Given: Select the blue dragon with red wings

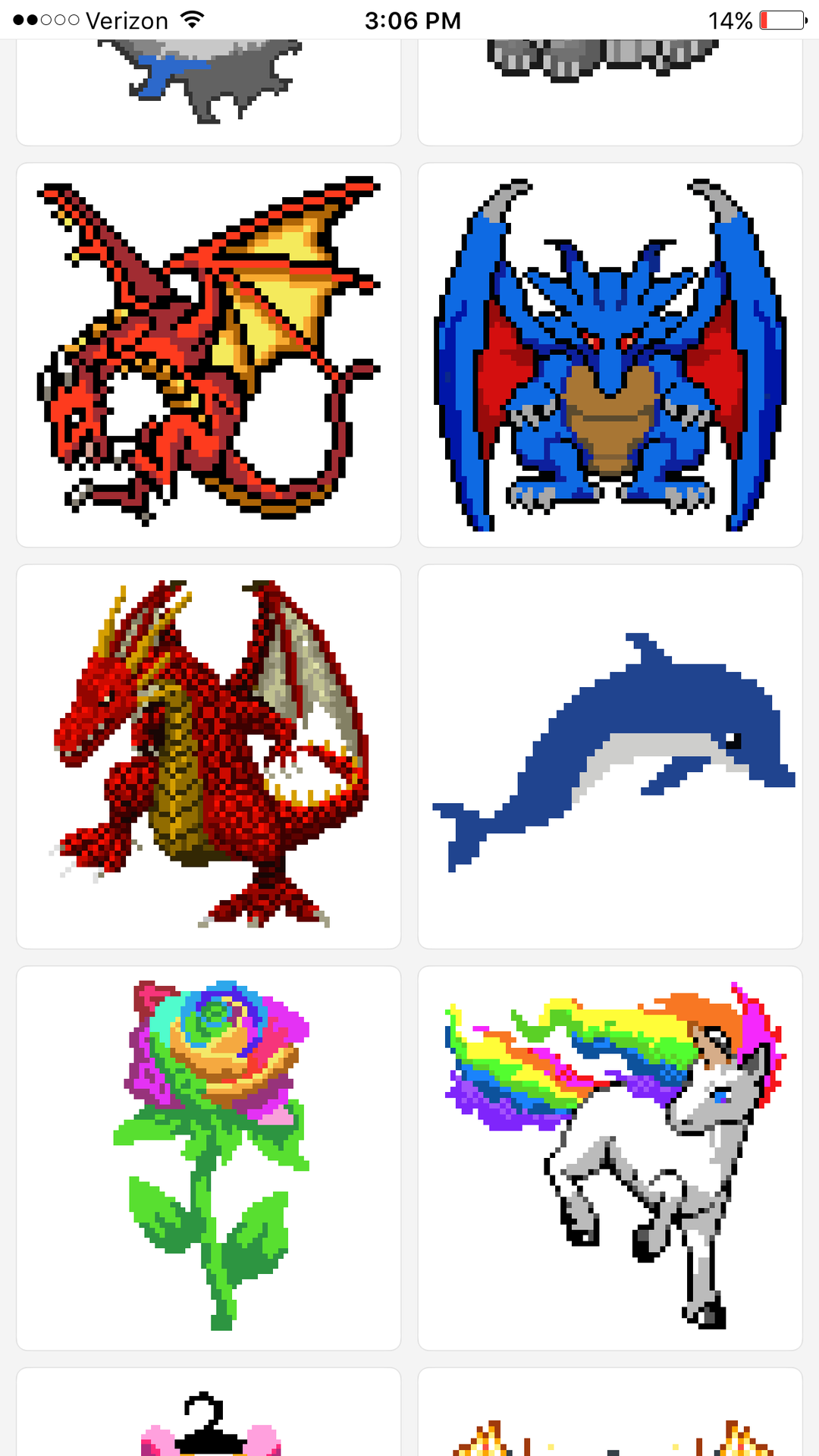Looking at the screenshot, I should coord(610,355).
